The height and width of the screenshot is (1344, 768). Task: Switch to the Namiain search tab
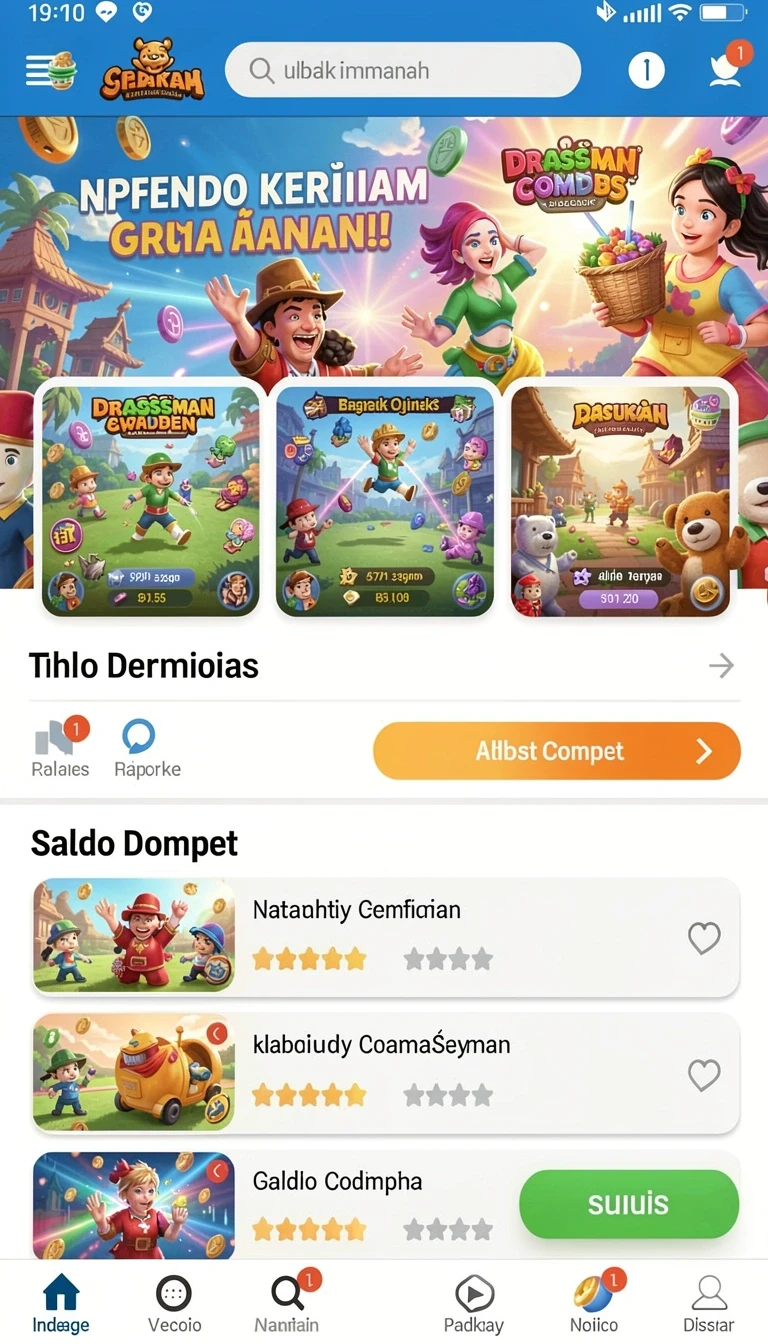pos(288,1304)
